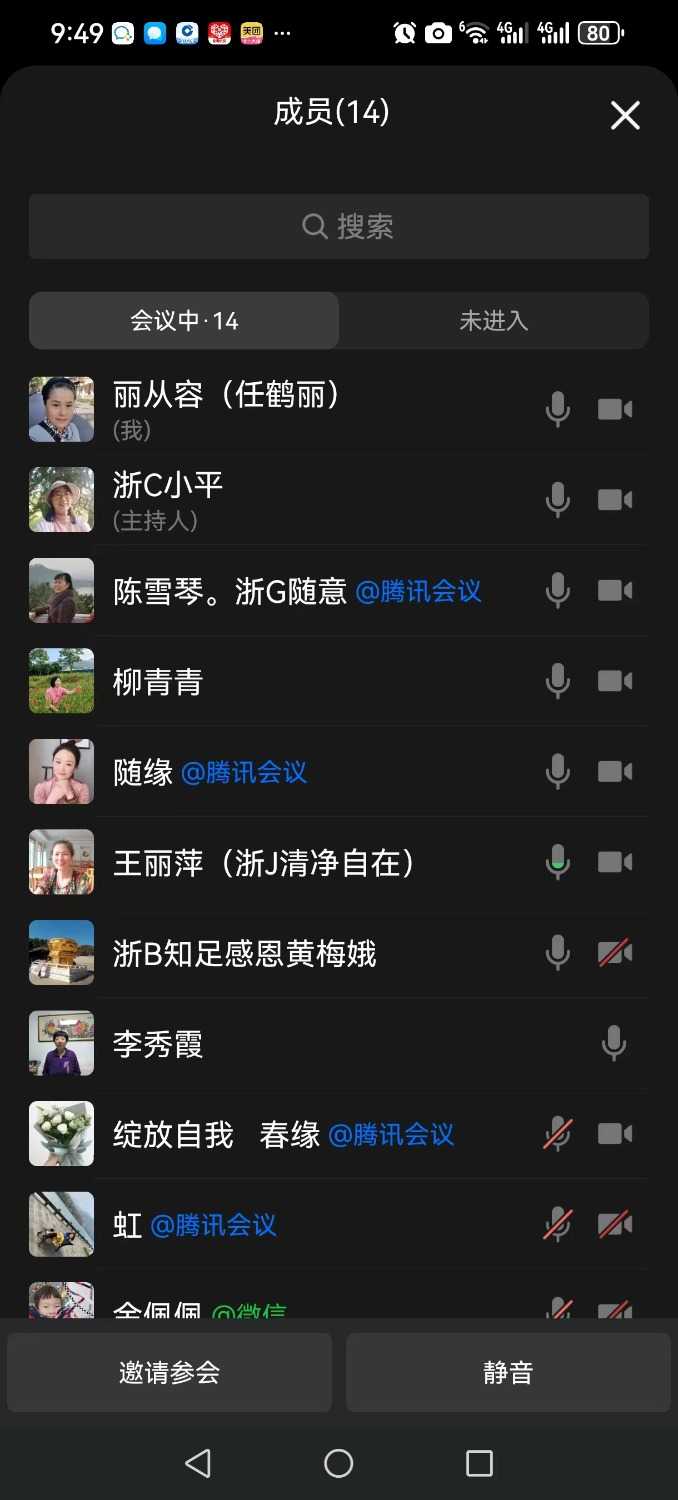Switch to the 未进入 tab
The width and height of the screenshot is (678, 1500).
493,321
